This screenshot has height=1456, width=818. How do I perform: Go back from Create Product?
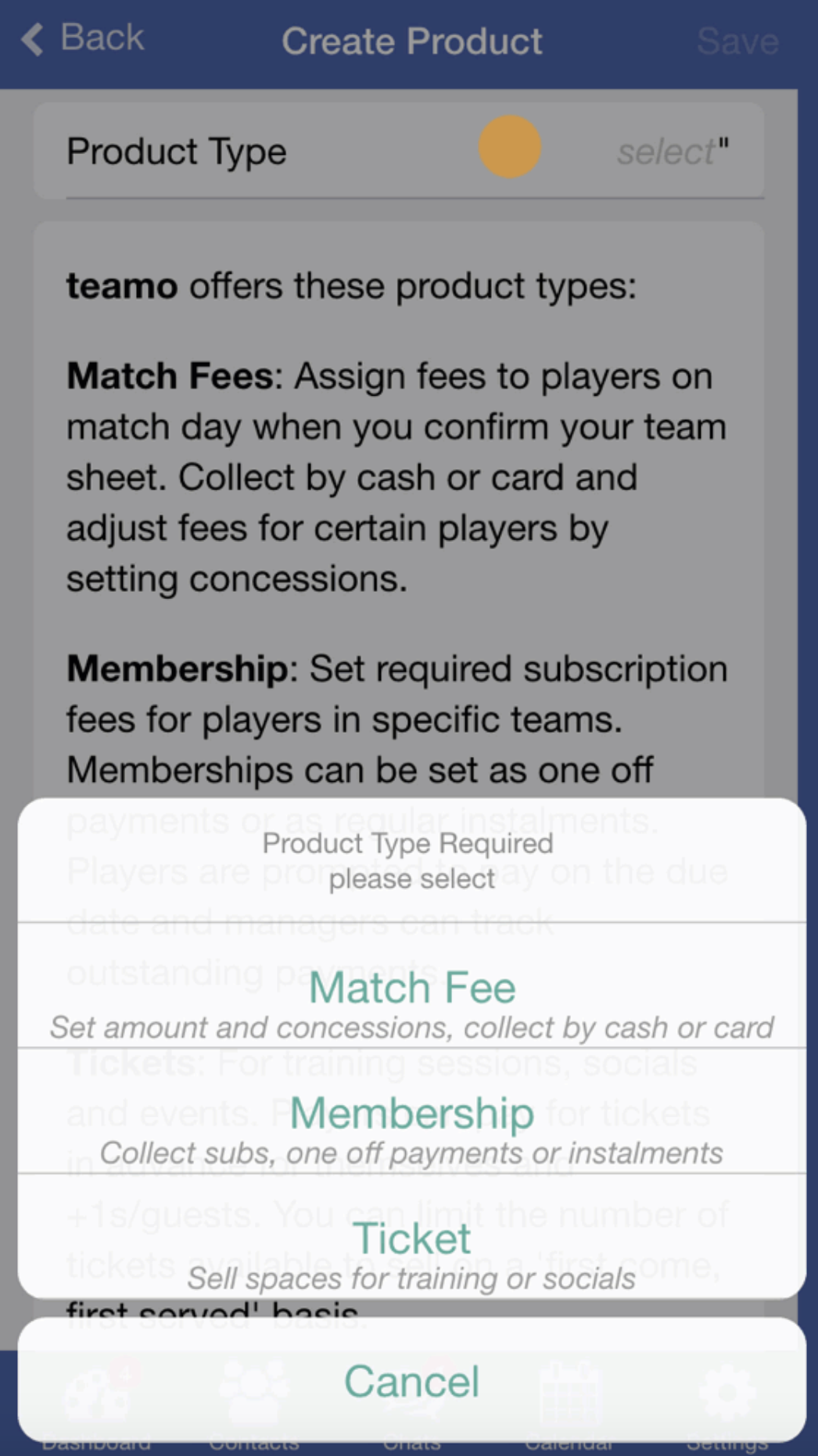(x=83, y=39)
